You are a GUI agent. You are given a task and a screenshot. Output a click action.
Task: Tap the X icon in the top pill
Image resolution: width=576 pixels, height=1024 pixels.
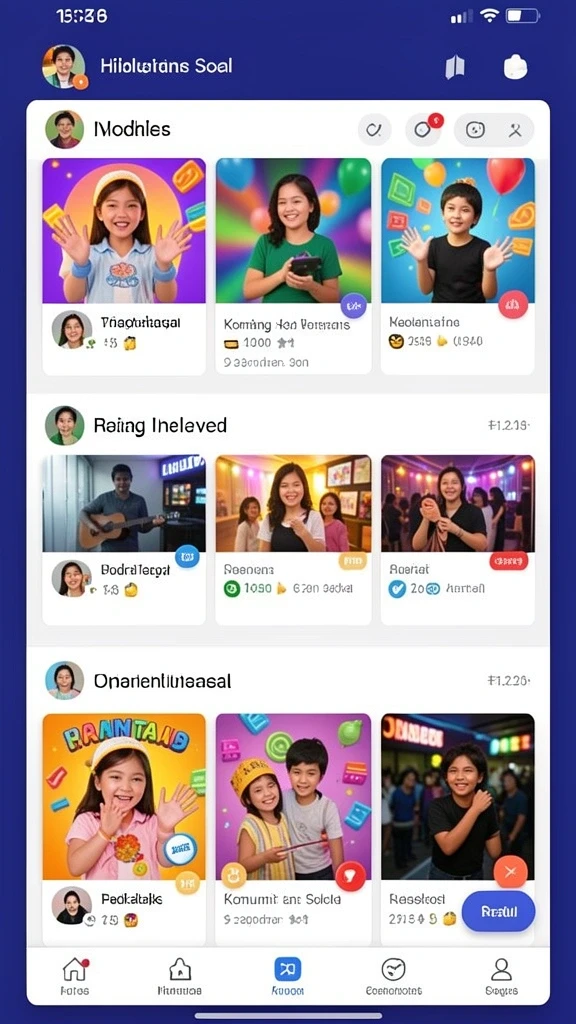[x=515, y=129]
